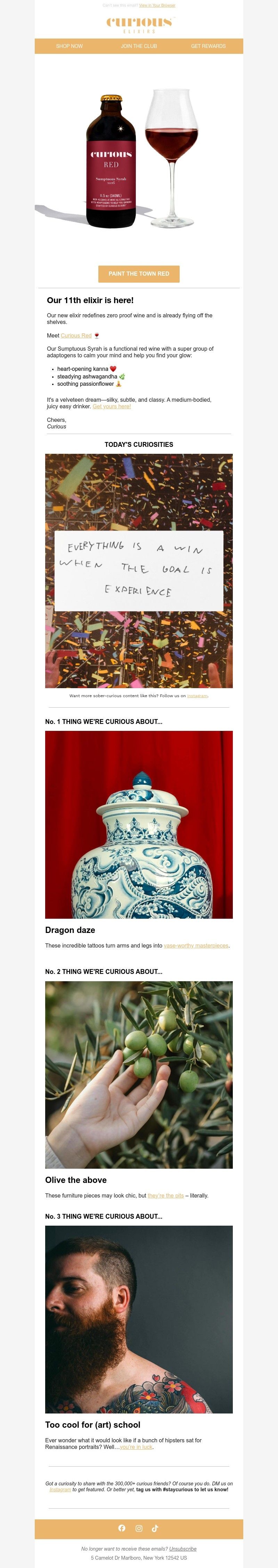Open the JOIN THE CLUB section
This screenshot has width=278, height=1568.
click(139, 46)
